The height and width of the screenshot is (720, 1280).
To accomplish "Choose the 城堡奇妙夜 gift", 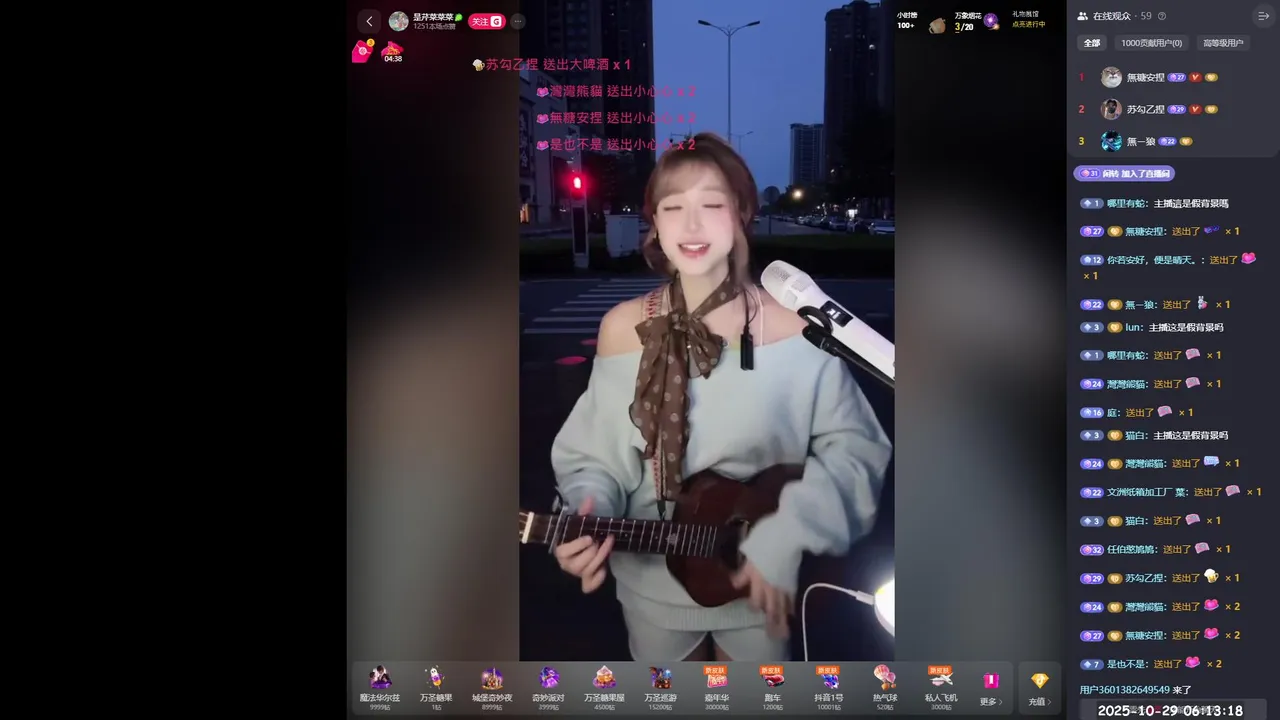I will pyautogui.click(x=492, y=685).
